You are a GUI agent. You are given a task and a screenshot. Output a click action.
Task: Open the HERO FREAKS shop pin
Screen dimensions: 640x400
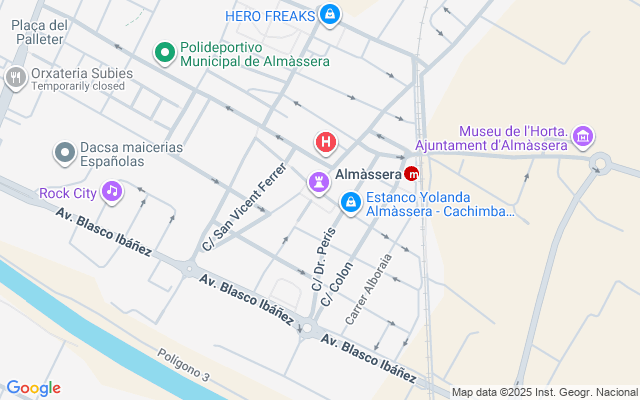330,14
